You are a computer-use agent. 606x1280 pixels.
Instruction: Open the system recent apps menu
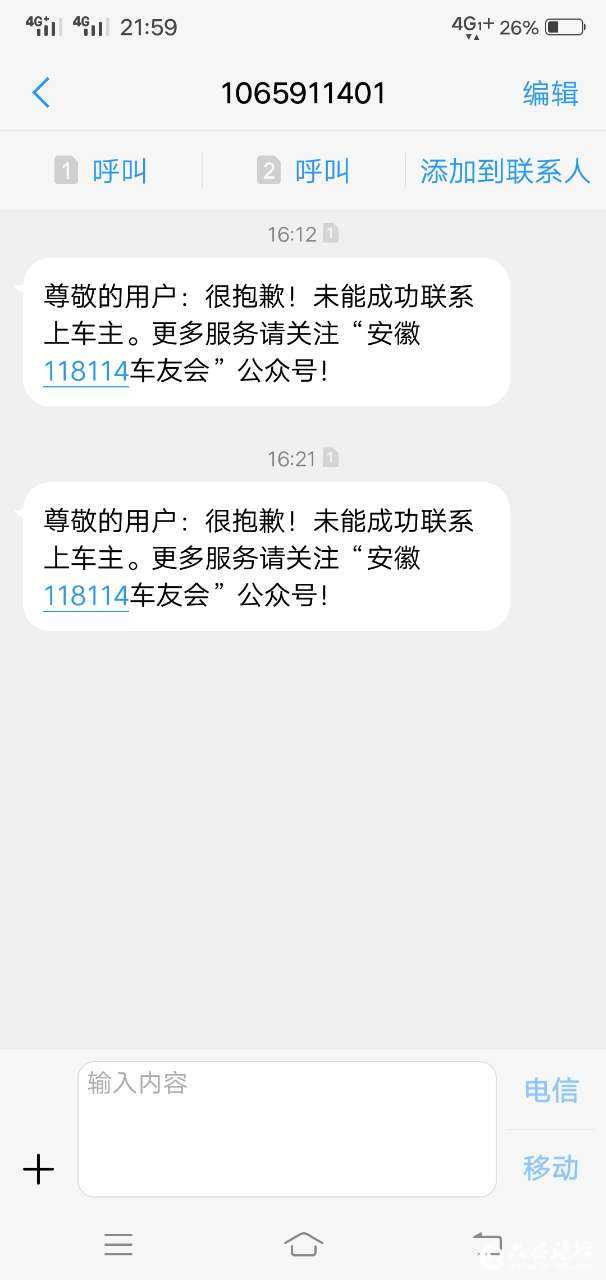click(x=118, y=1244)
